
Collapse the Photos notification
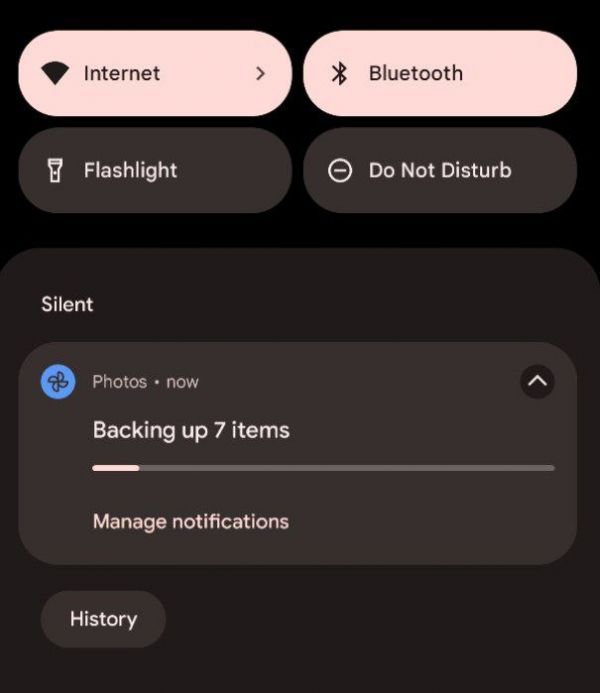(x=537, y=381)
